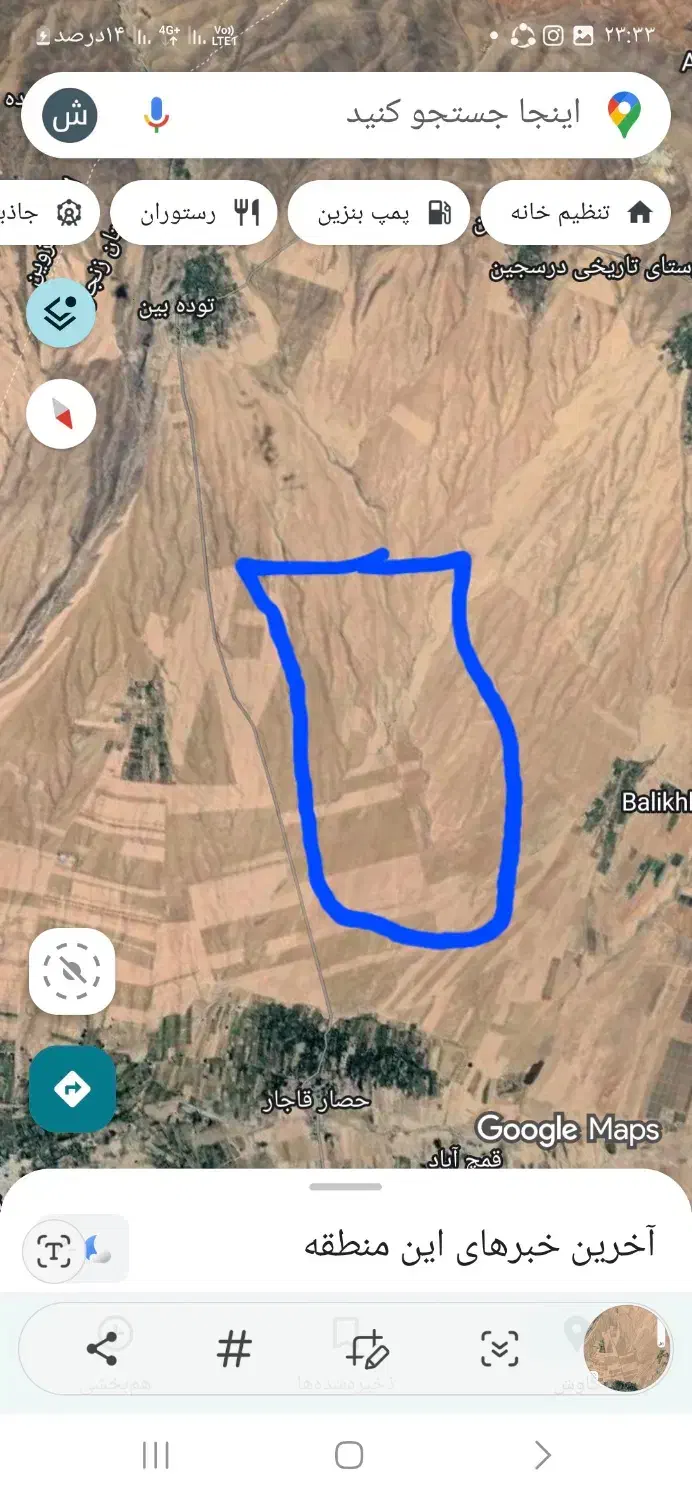Open the account avatar "ش"

point(70,115)
